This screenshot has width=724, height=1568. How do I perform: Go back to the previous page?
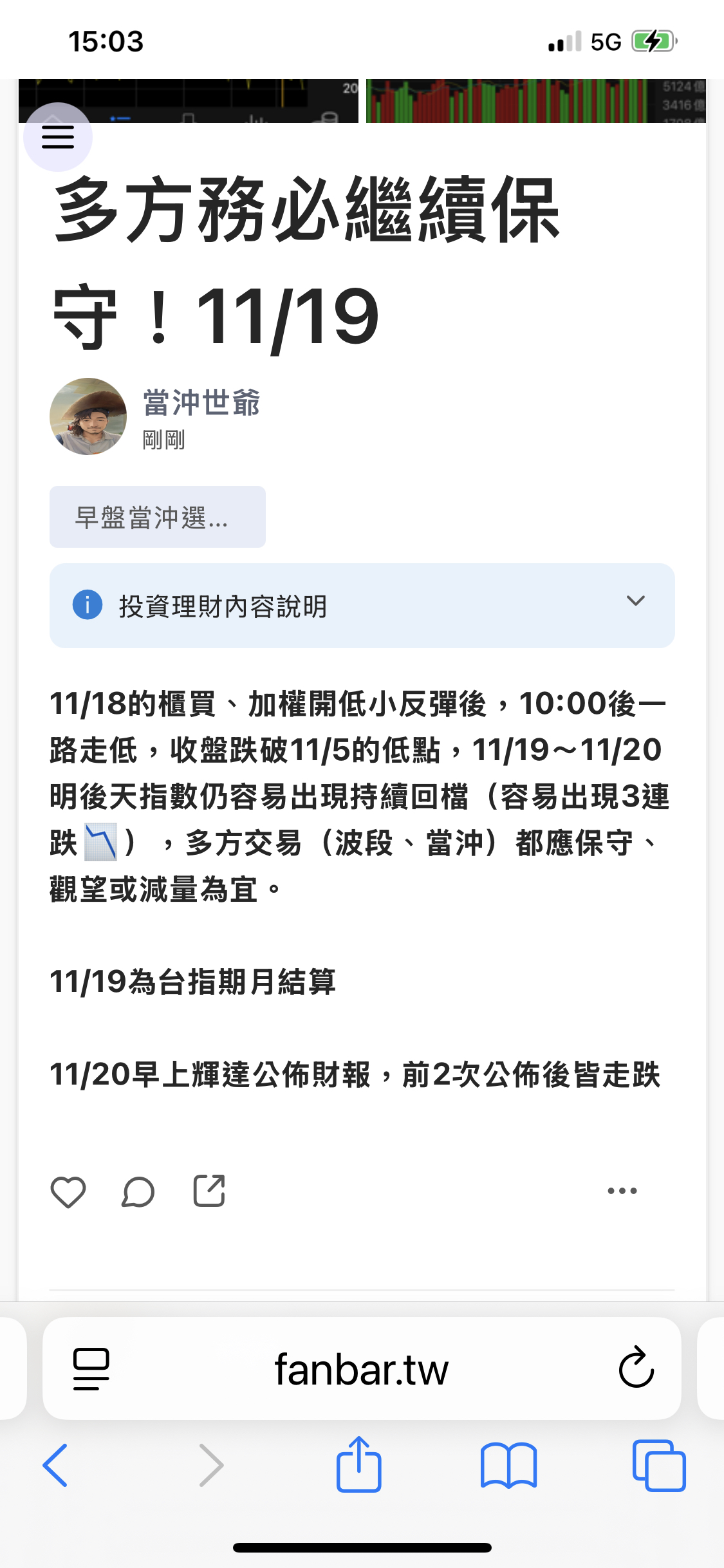55,1465
